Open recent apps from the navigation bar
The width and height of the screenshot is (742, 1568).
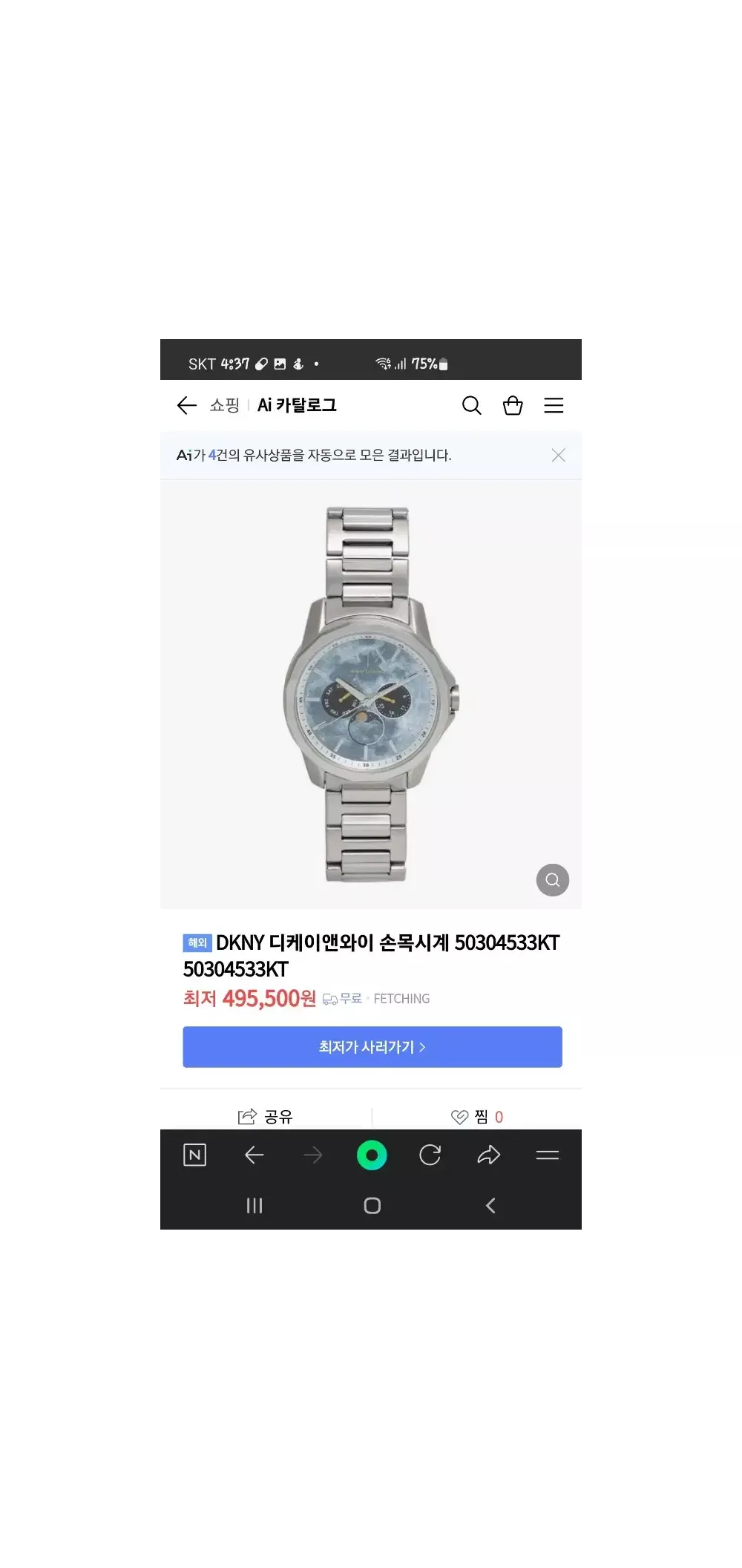coord(255,1206)
